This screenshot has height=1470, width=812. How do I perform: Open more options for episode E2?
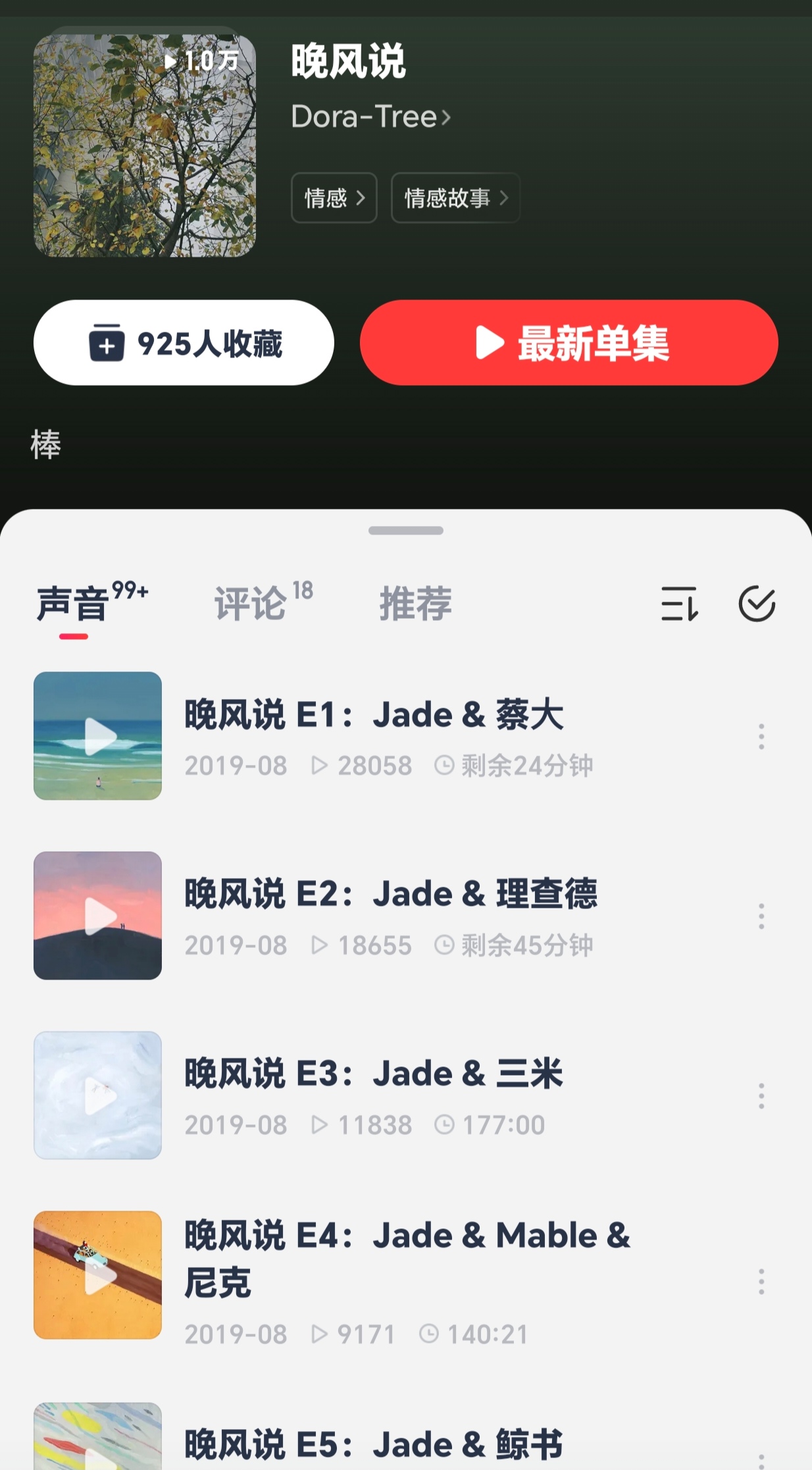tap(761, 916)
